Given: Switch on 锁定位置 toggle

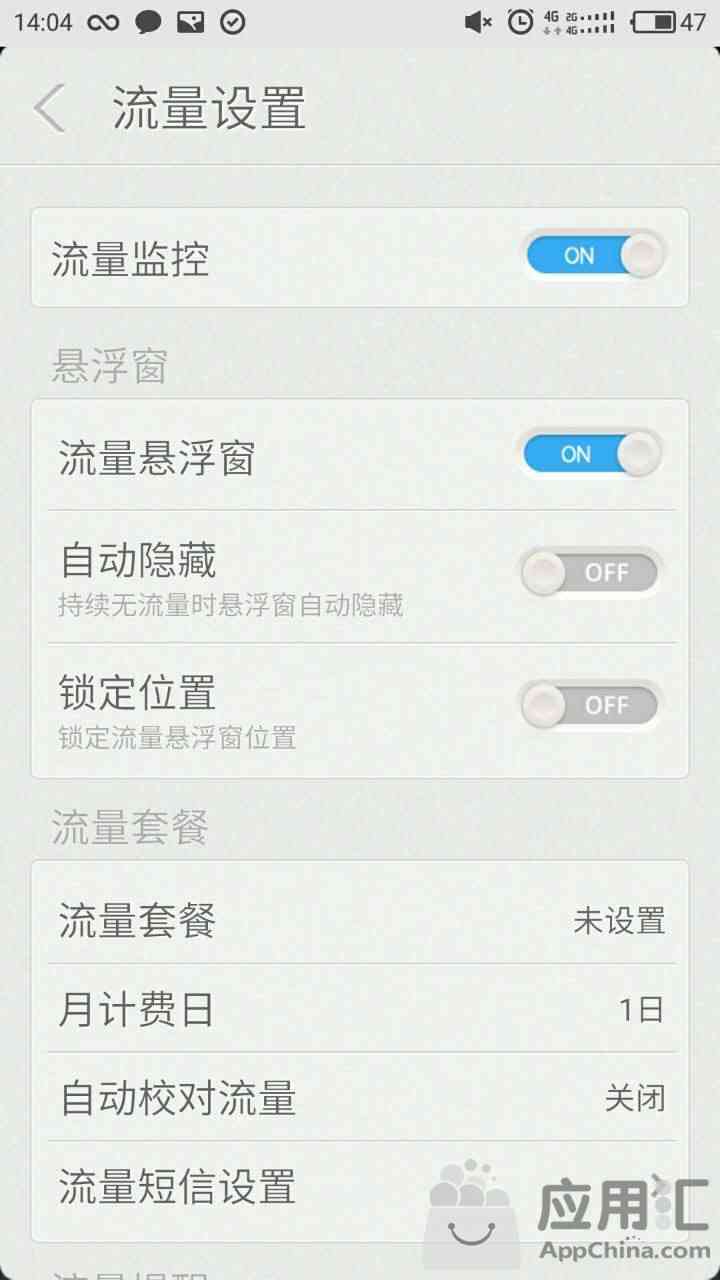Looking at the screenshot, I should click(x=591, y=705).
